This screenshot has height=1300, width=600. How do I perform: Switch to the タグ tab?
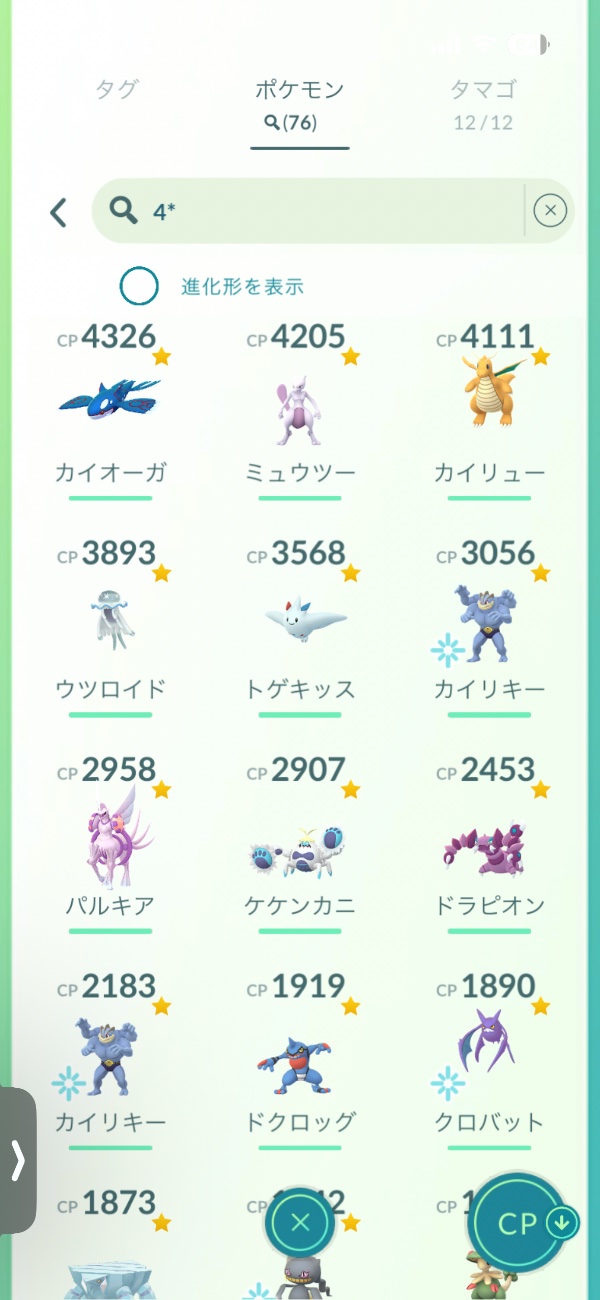click(x=116, y=90)
